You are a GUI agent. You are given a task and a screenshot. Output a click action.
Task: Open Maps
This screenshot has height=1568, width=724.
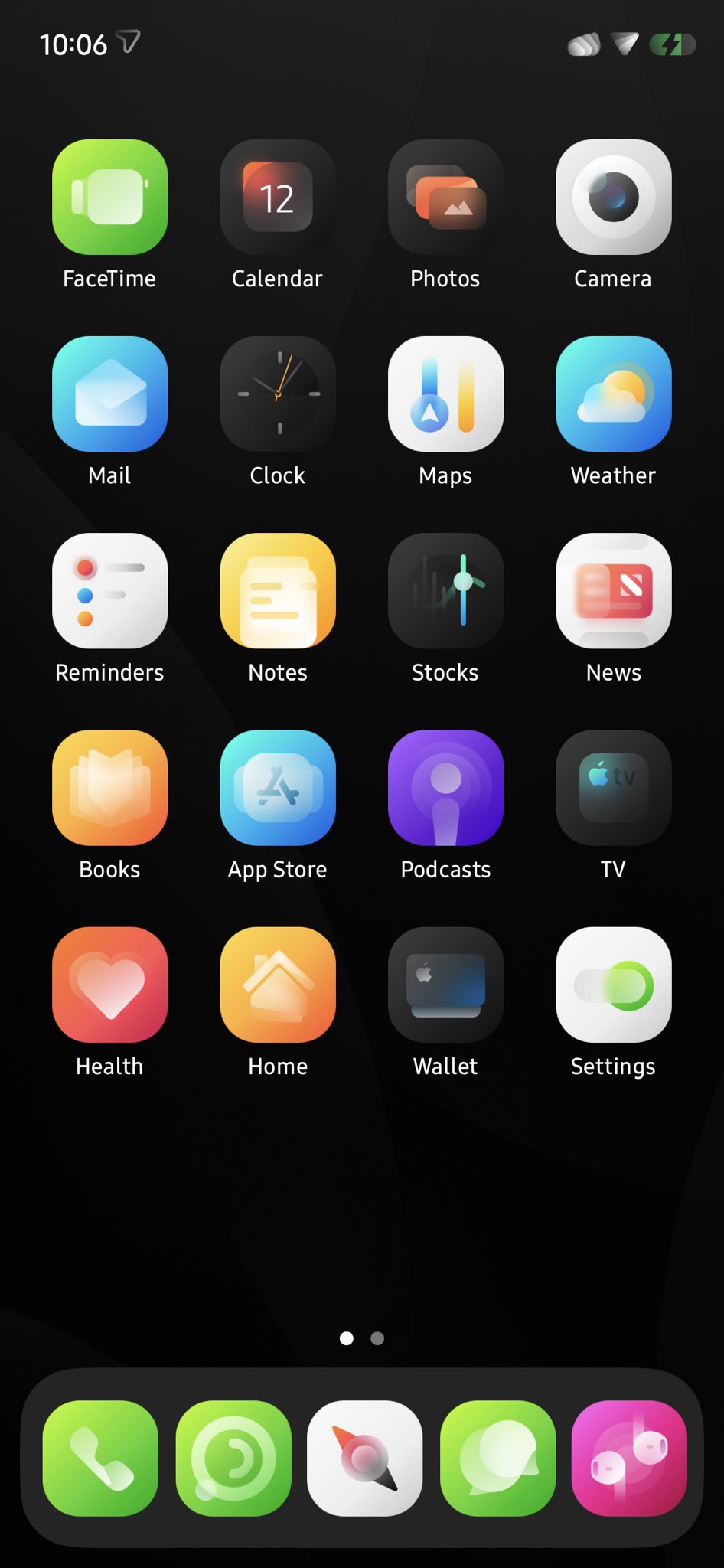[x=445, y=394]
